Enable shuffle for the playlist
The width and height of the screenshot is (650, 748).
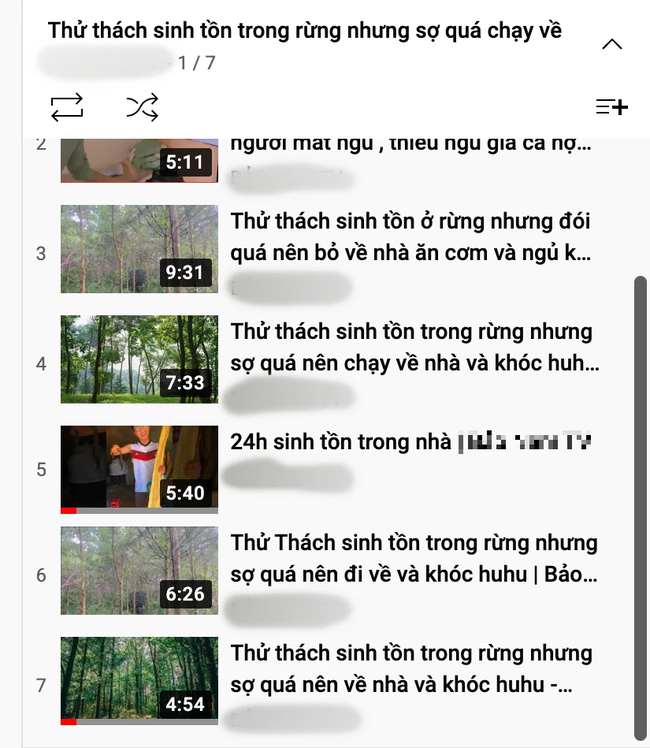click(x=142, y=107)
